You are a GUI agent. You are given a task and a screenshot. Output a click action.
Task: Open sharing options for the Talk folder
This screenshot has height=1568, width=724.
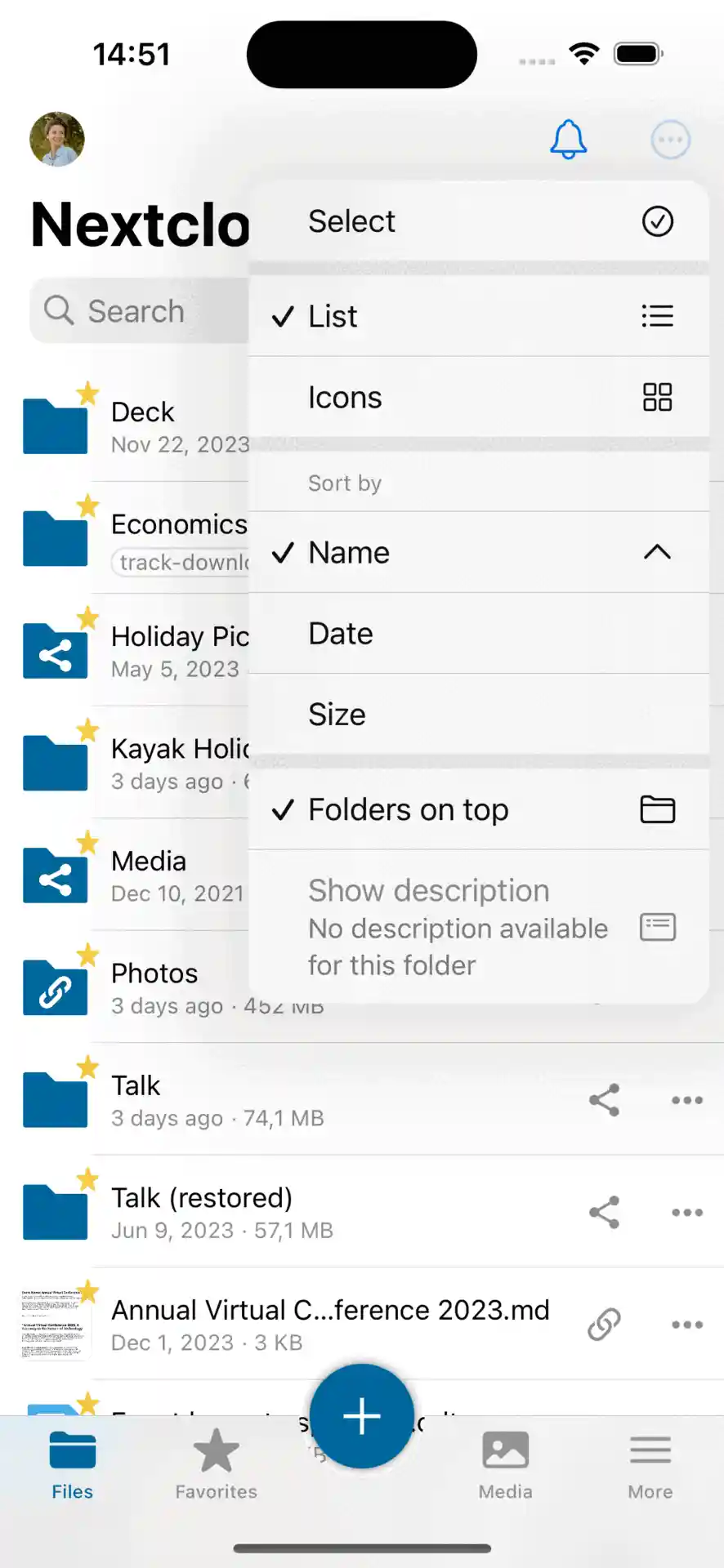[604, 1100]
